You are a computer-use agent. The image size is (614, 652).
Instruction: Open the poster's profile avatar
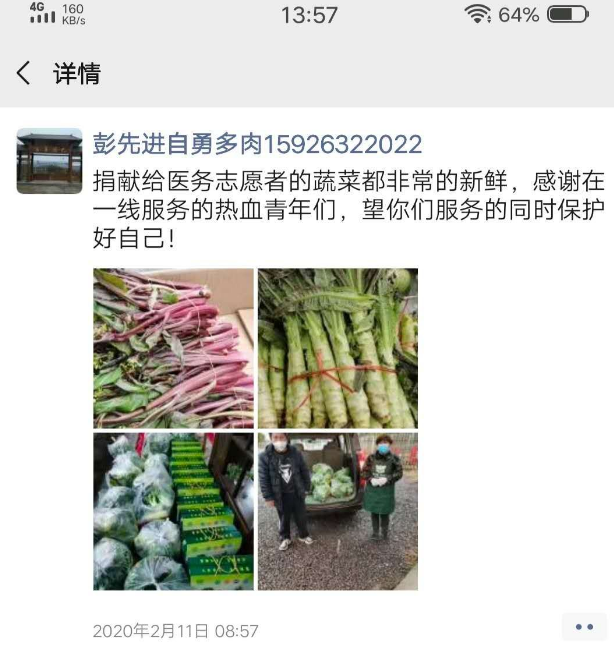tap(49, 161)
